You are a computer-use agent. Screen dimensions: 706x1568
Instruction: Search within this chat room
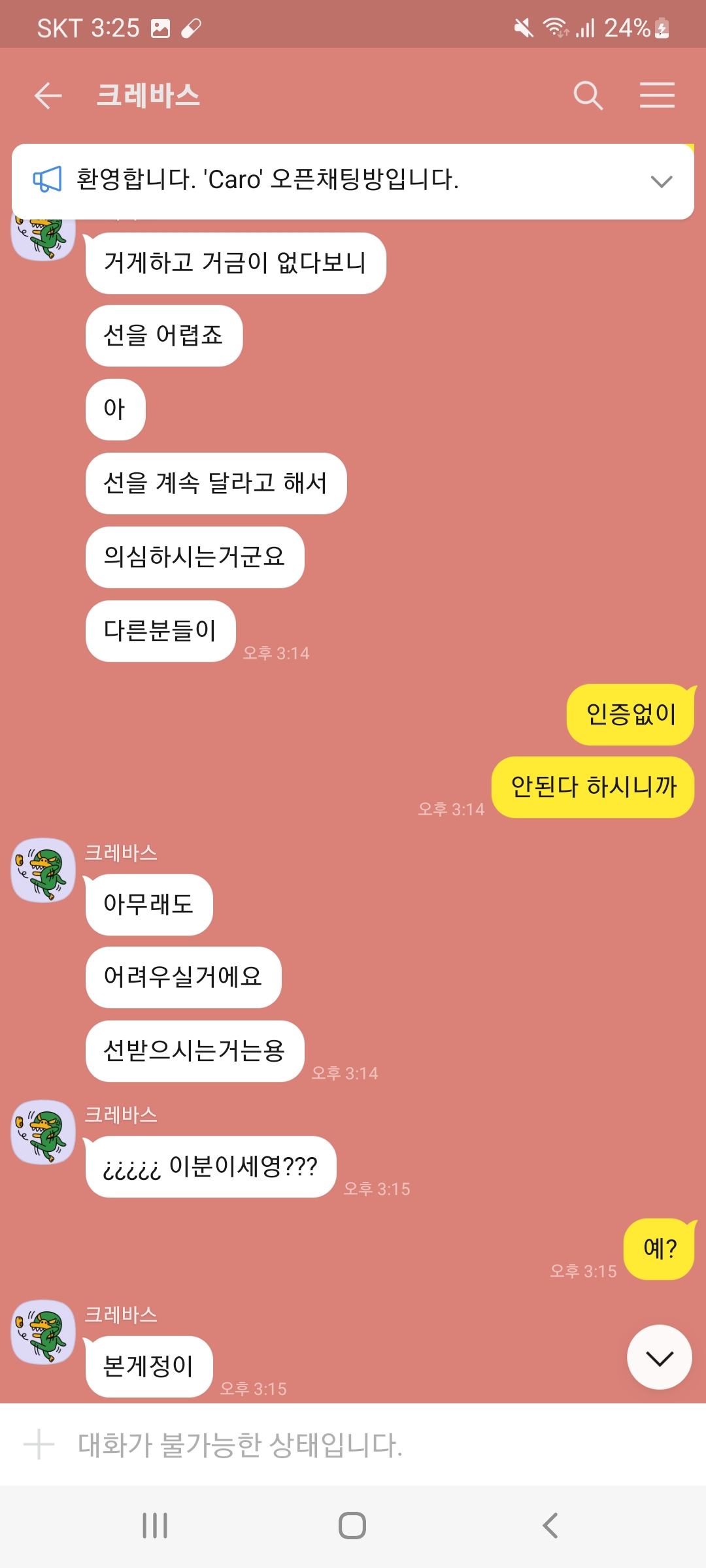588,96
